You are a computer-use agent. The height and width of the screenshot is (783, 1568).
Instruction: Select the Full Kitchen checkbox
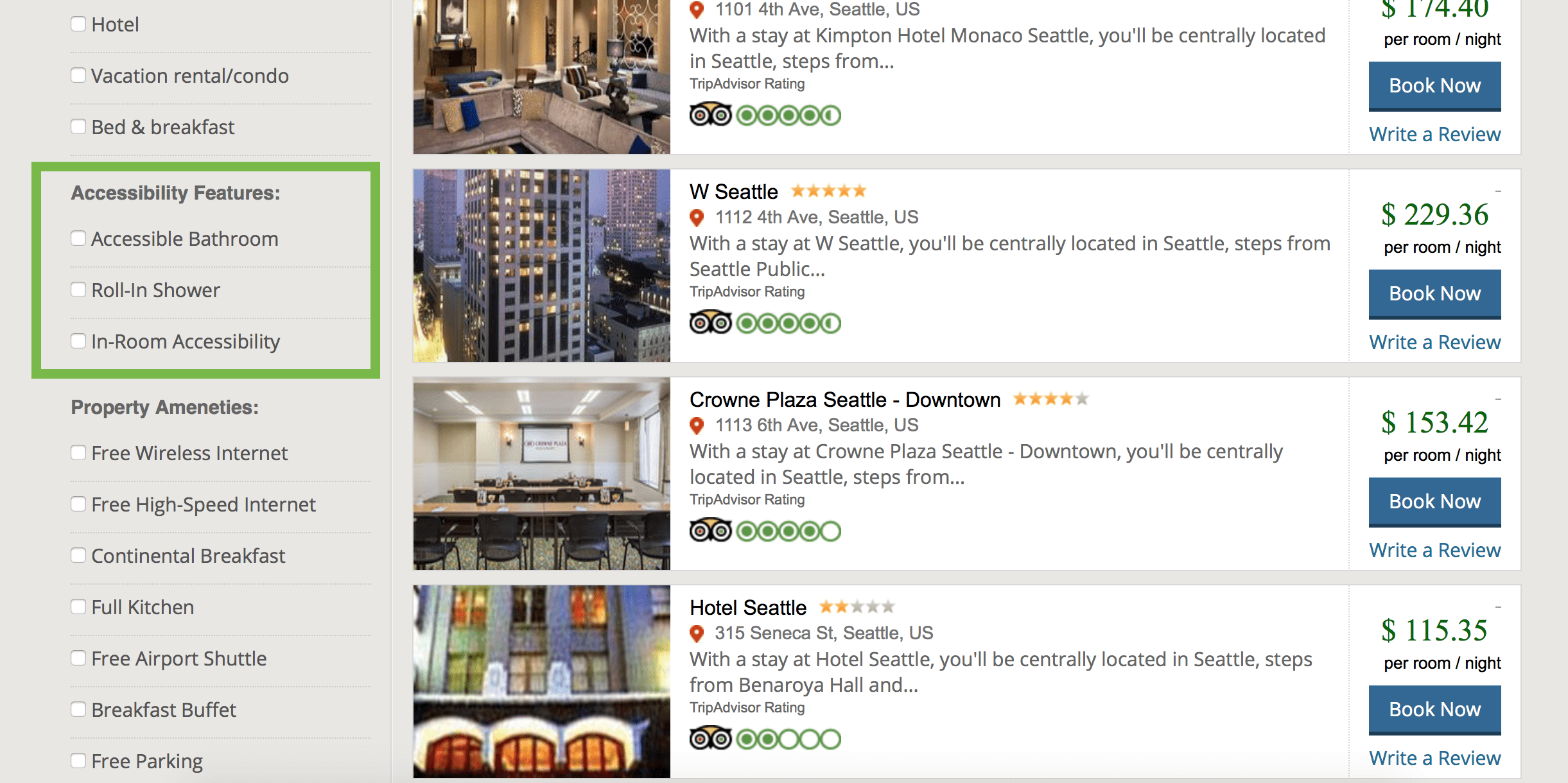[78, 607]
